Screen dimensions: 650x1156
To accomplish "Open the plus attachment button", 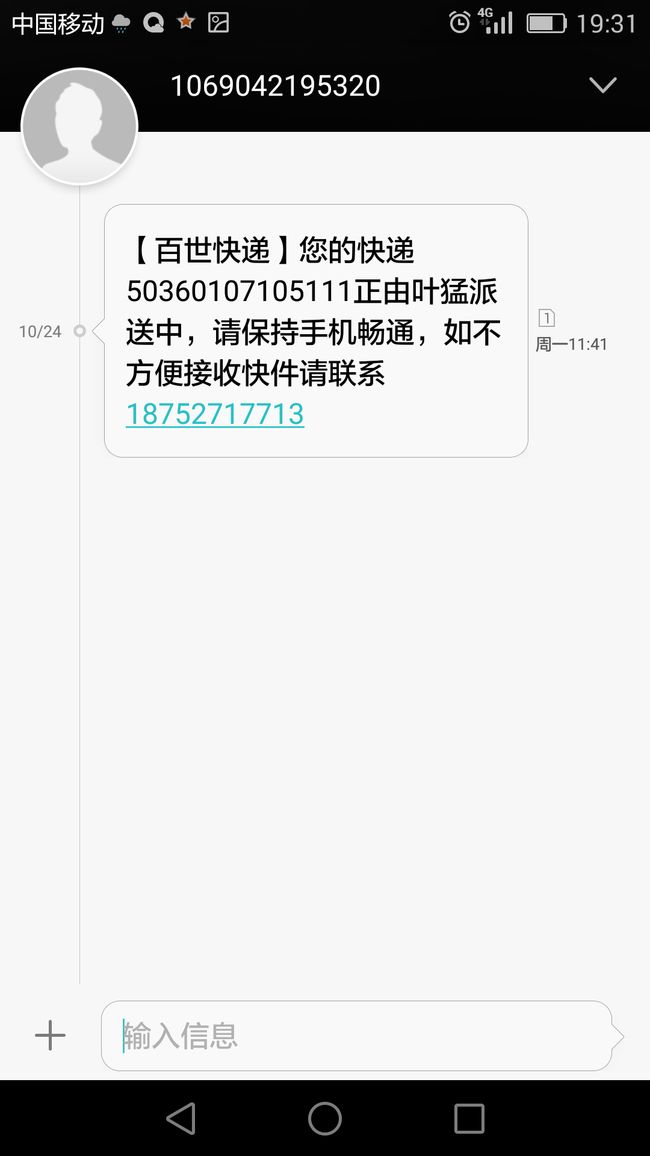I will click(50, 1036).
